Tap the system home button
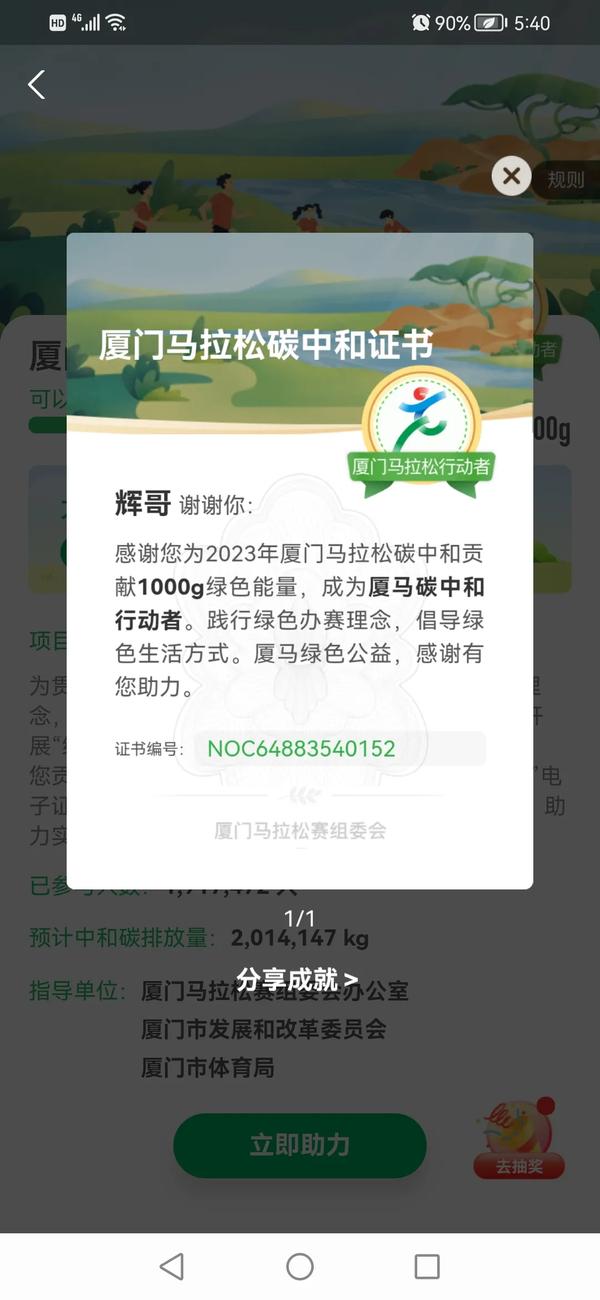 point(300,1266)
